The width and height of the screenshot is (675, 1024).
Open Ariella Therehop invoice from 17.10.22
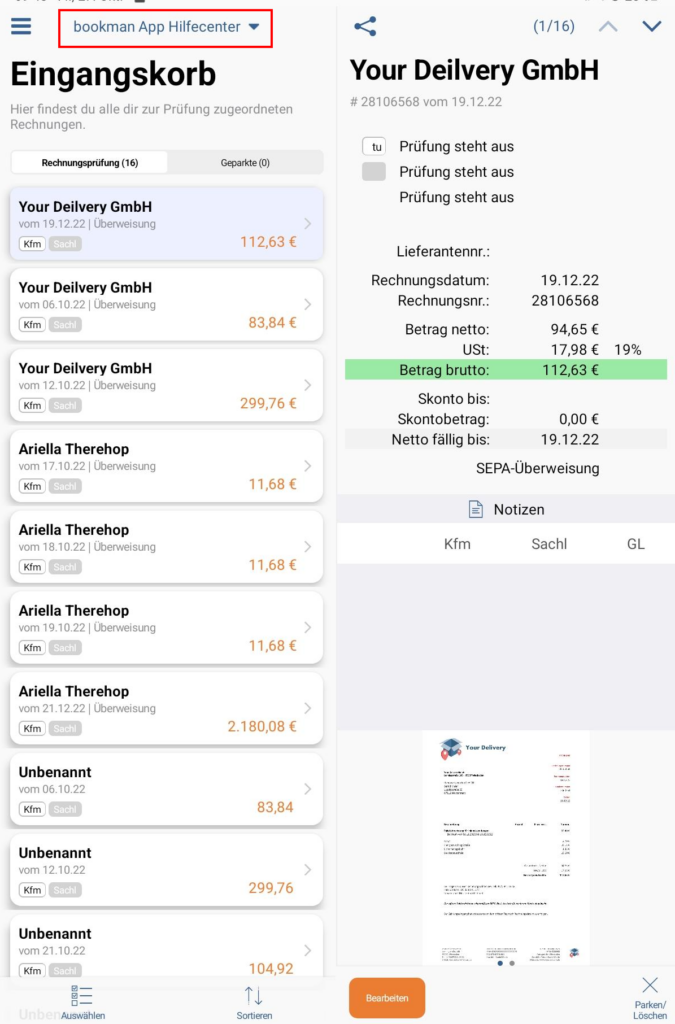pyautogui.click(x=166, y=466)
